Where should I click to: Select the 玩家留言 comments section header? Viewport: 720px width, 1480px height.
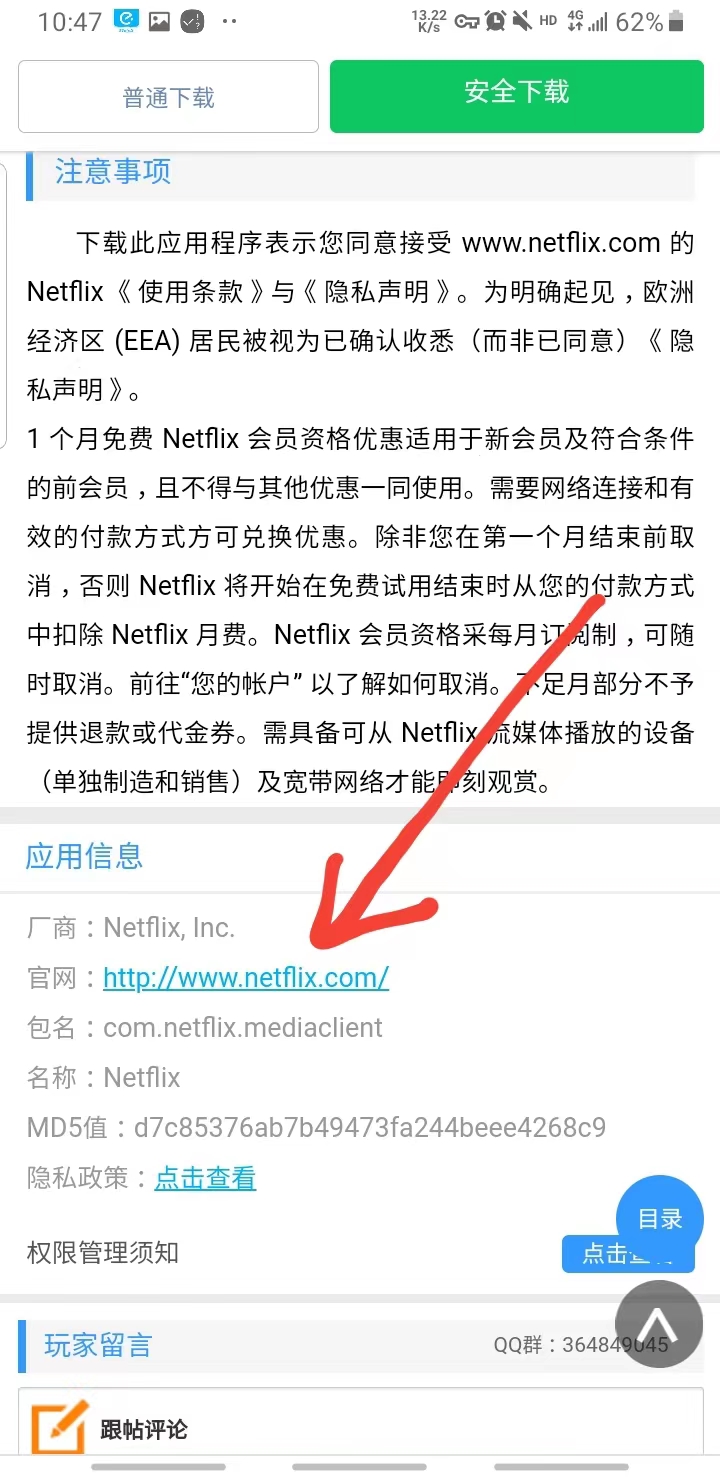pos(96,1345)
